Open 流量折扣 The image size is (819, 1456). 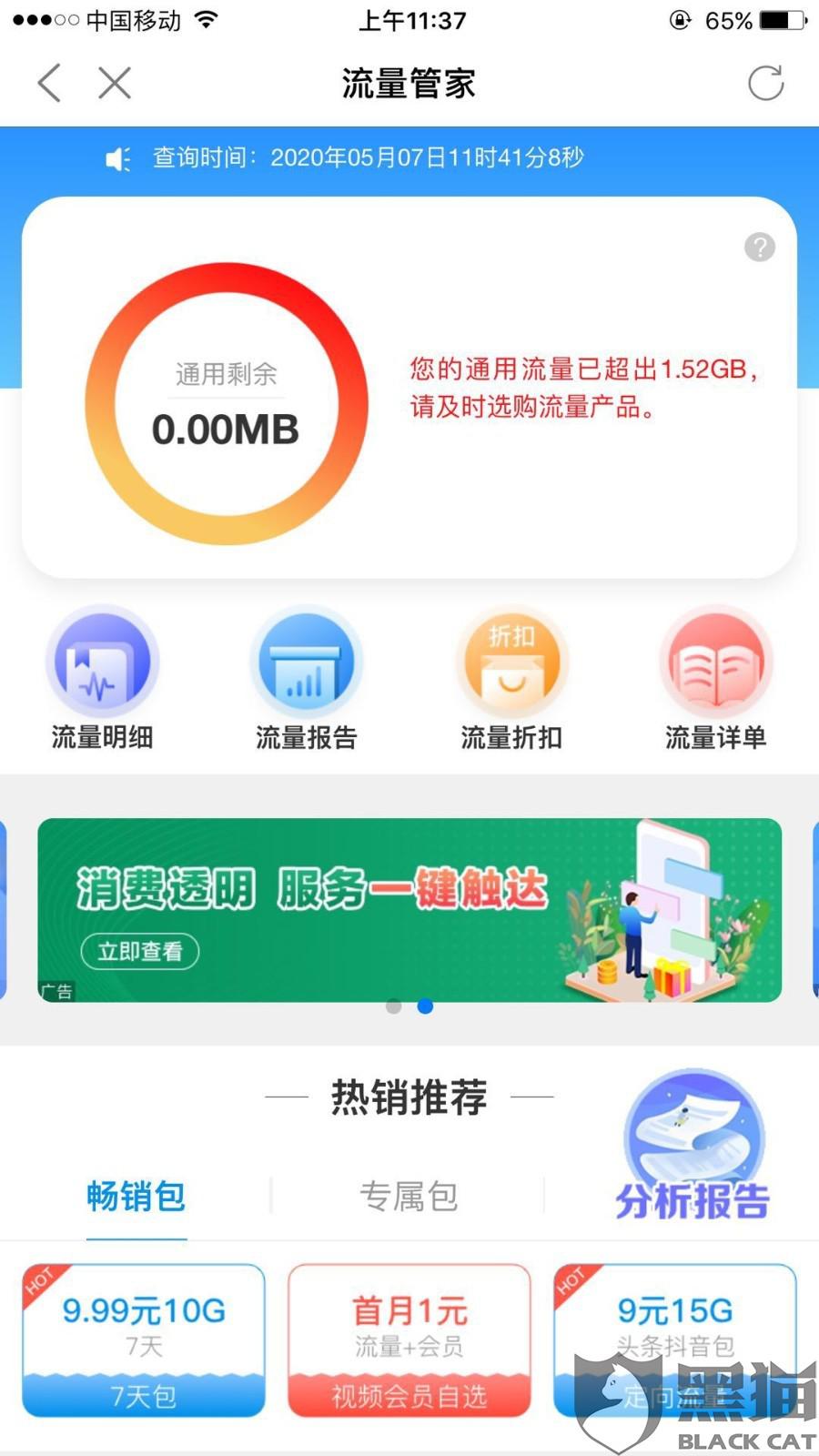pyautogui.click(x=511, y=678)
